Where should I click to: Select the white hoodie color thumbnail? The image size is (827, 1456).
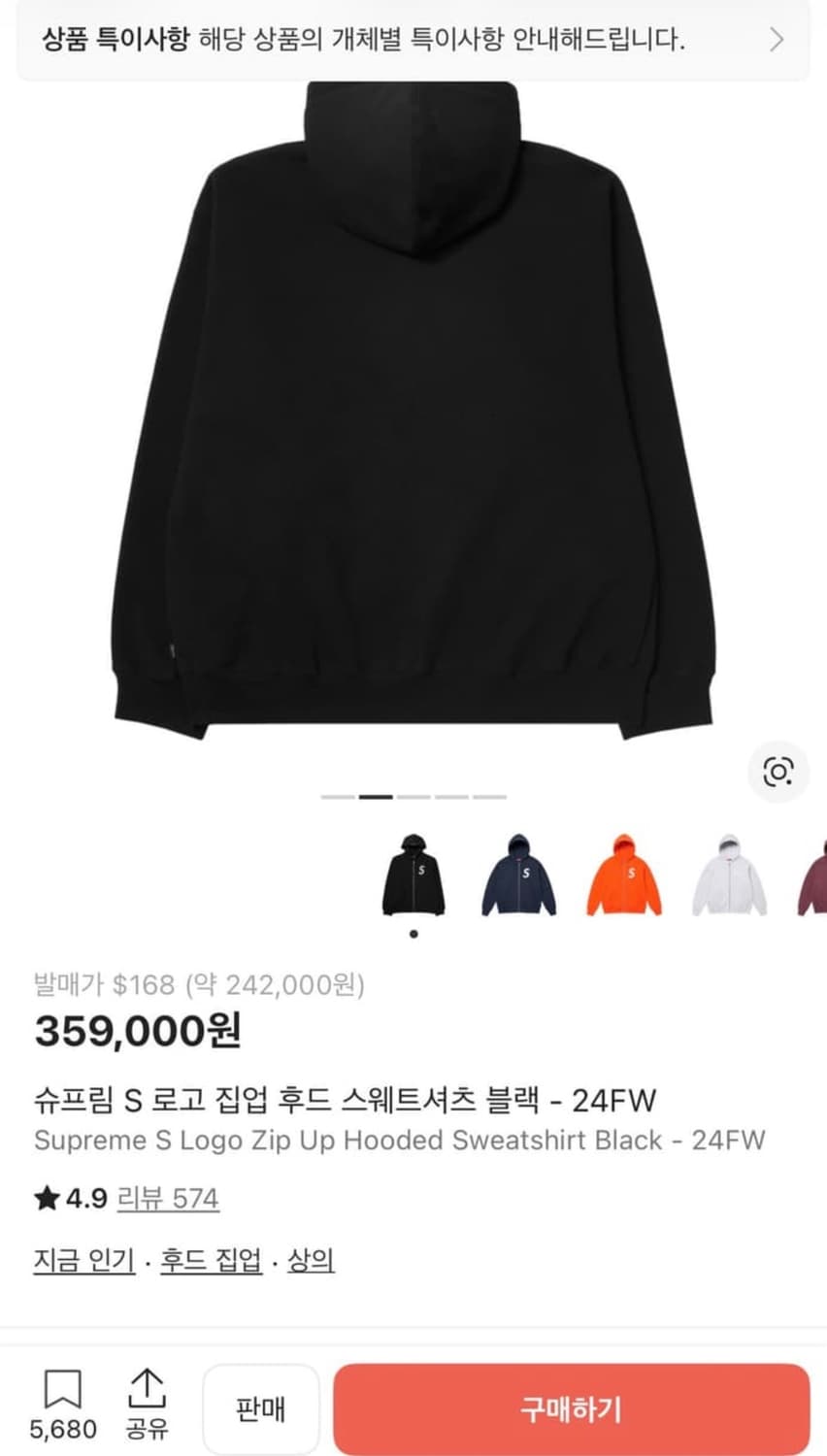pyautogui.click(x=730, y=877)
